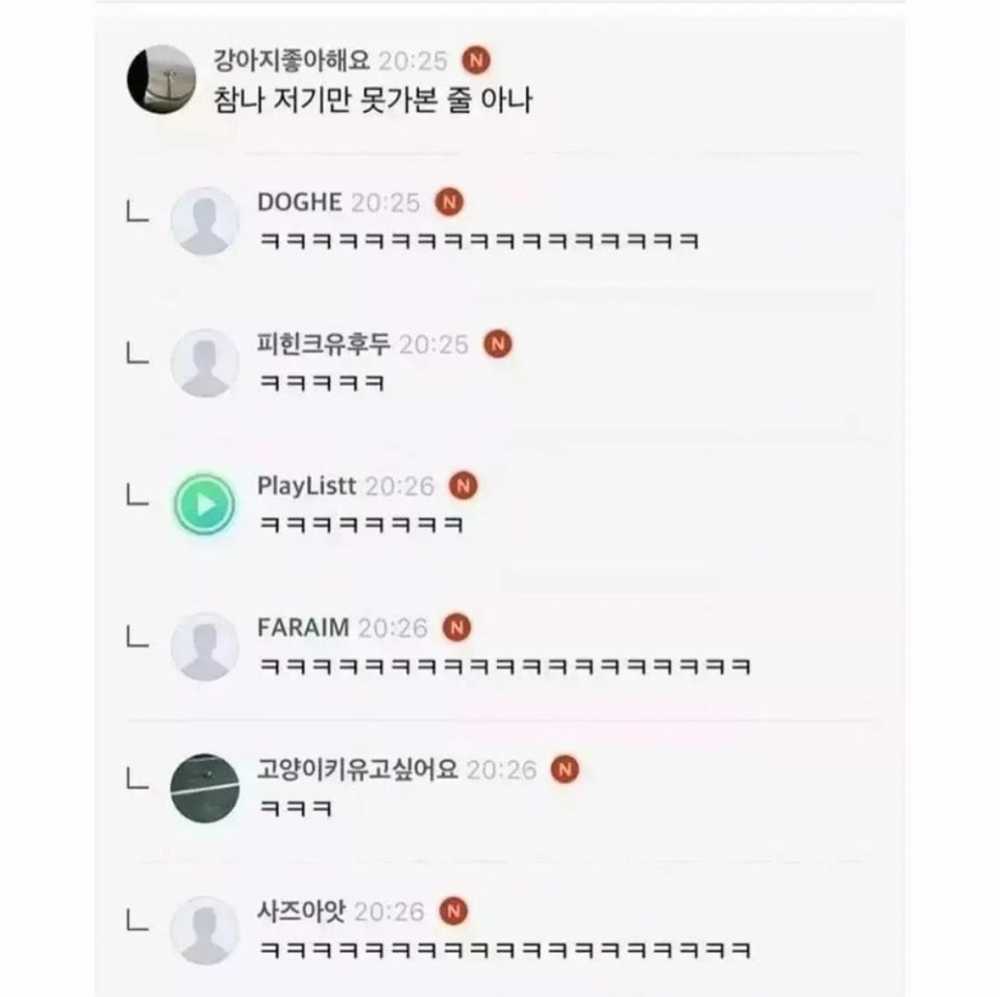Open 강아지좋아해요's profile picture
The width and height of the screenshot is (1000, 997).
tap(161, 79)
